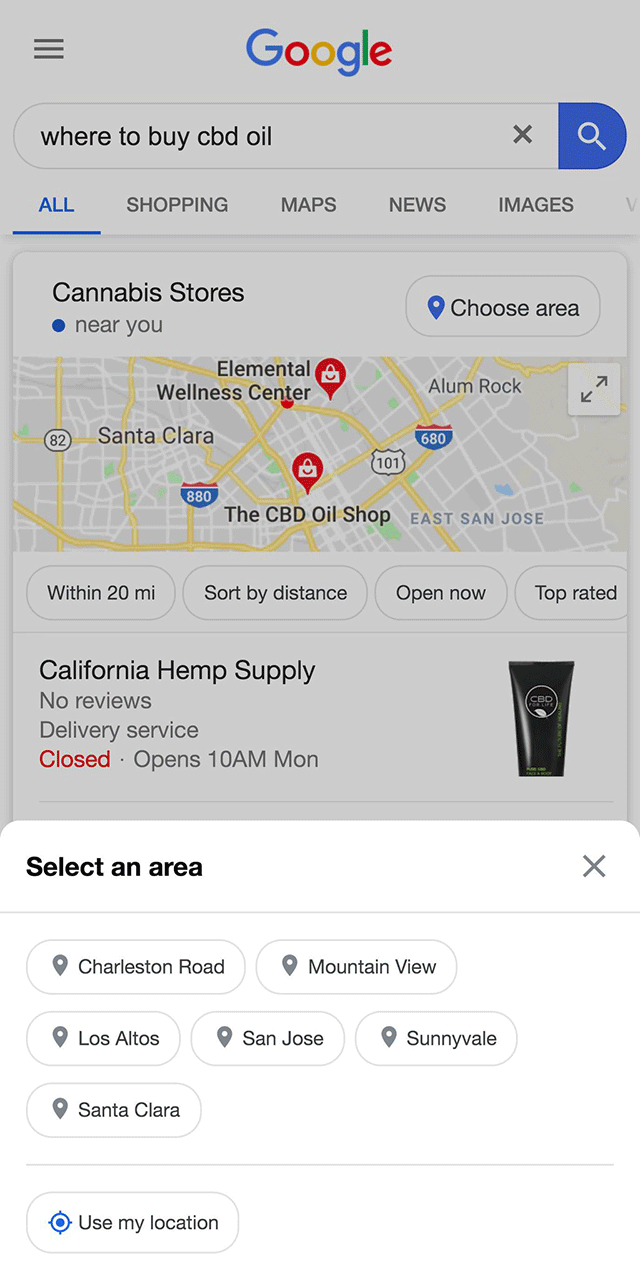Switch to the Shopping tab
The height and width of the screenshot is (1280, 640).
(x=177, y=205)
